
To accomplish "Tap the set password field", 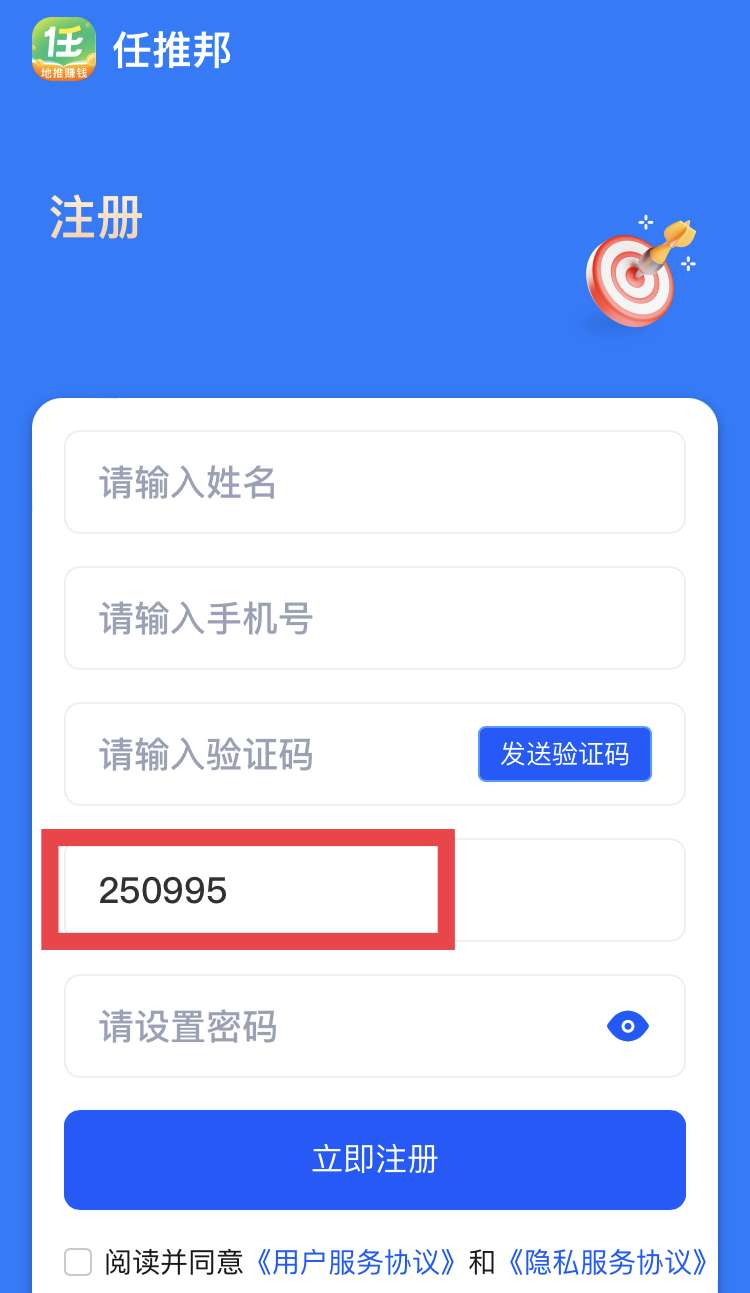I will (330, 1027).
